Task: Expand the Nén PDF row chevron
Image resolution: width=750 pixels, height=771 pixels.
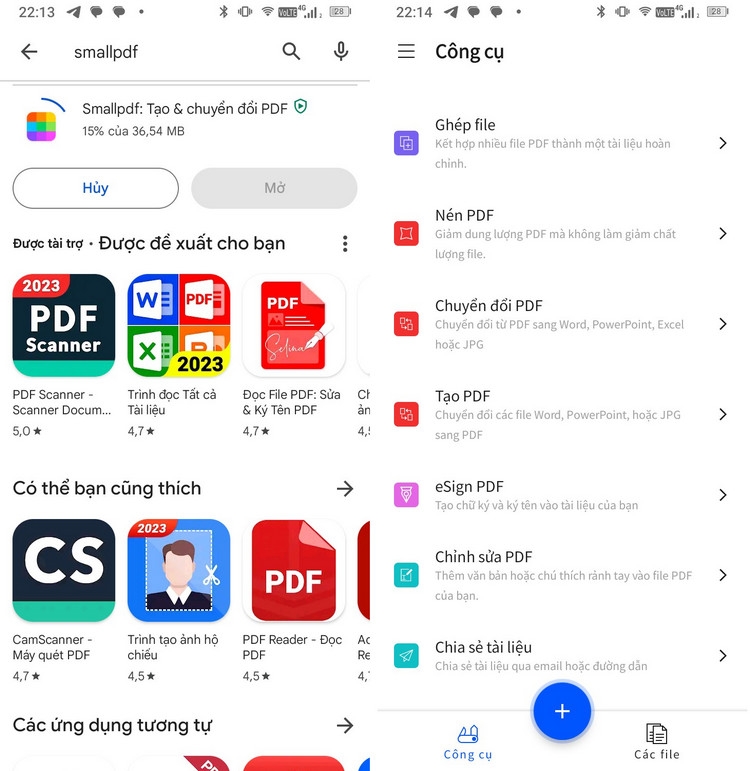Action: [x=723, y=233]
